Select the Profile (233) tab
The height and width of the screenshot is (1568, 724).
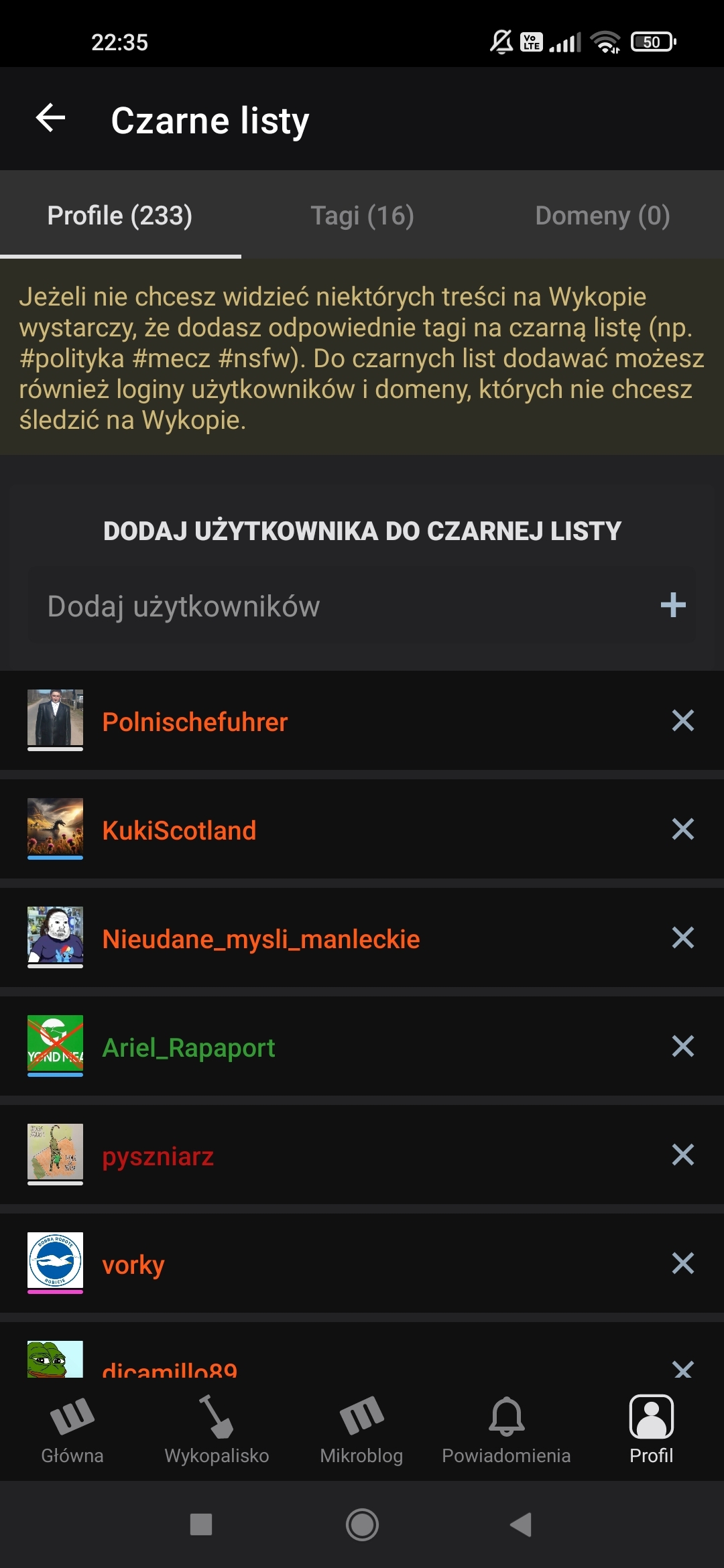point(120,216)
